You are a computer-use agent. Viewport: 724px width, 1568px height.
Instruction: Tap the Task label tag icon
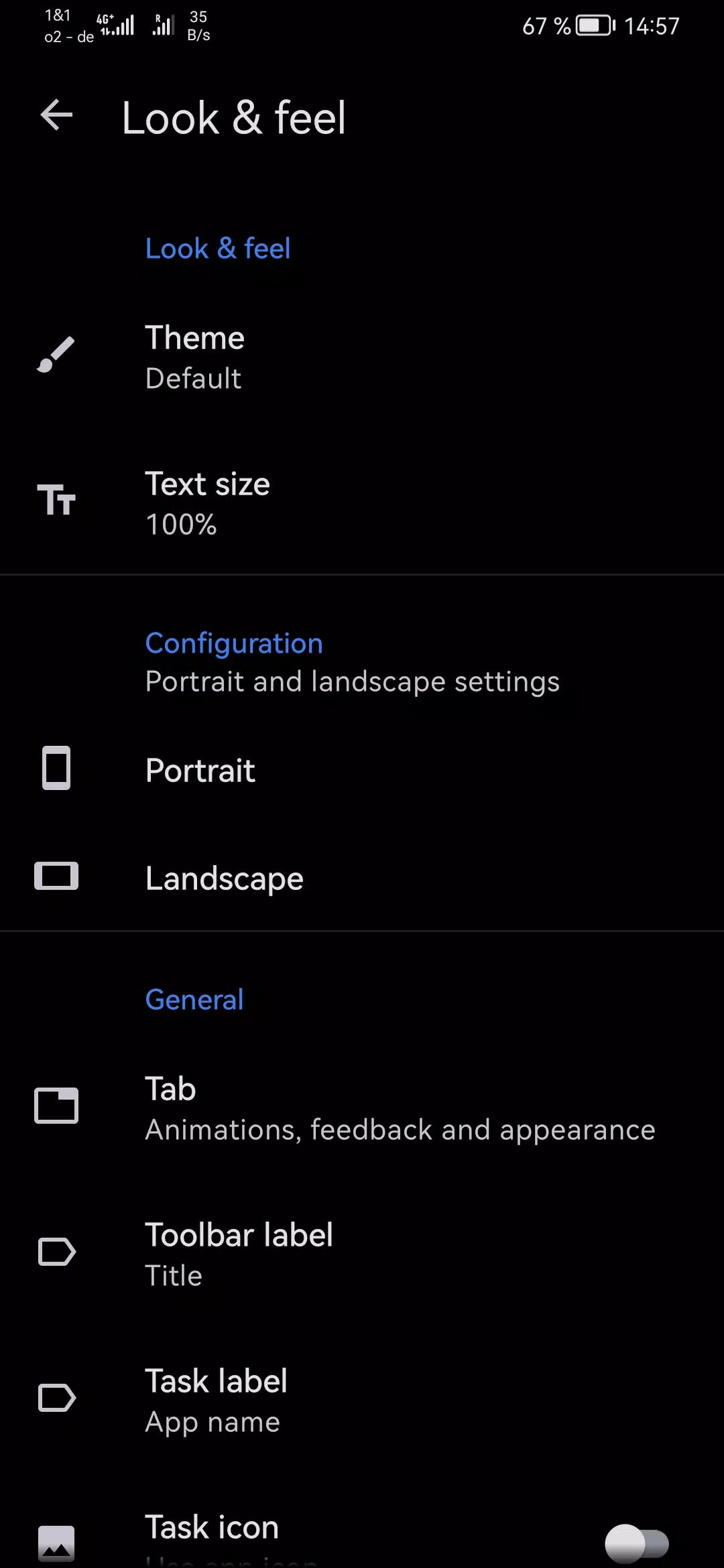pyautogui.click(x=56, y=1398)
